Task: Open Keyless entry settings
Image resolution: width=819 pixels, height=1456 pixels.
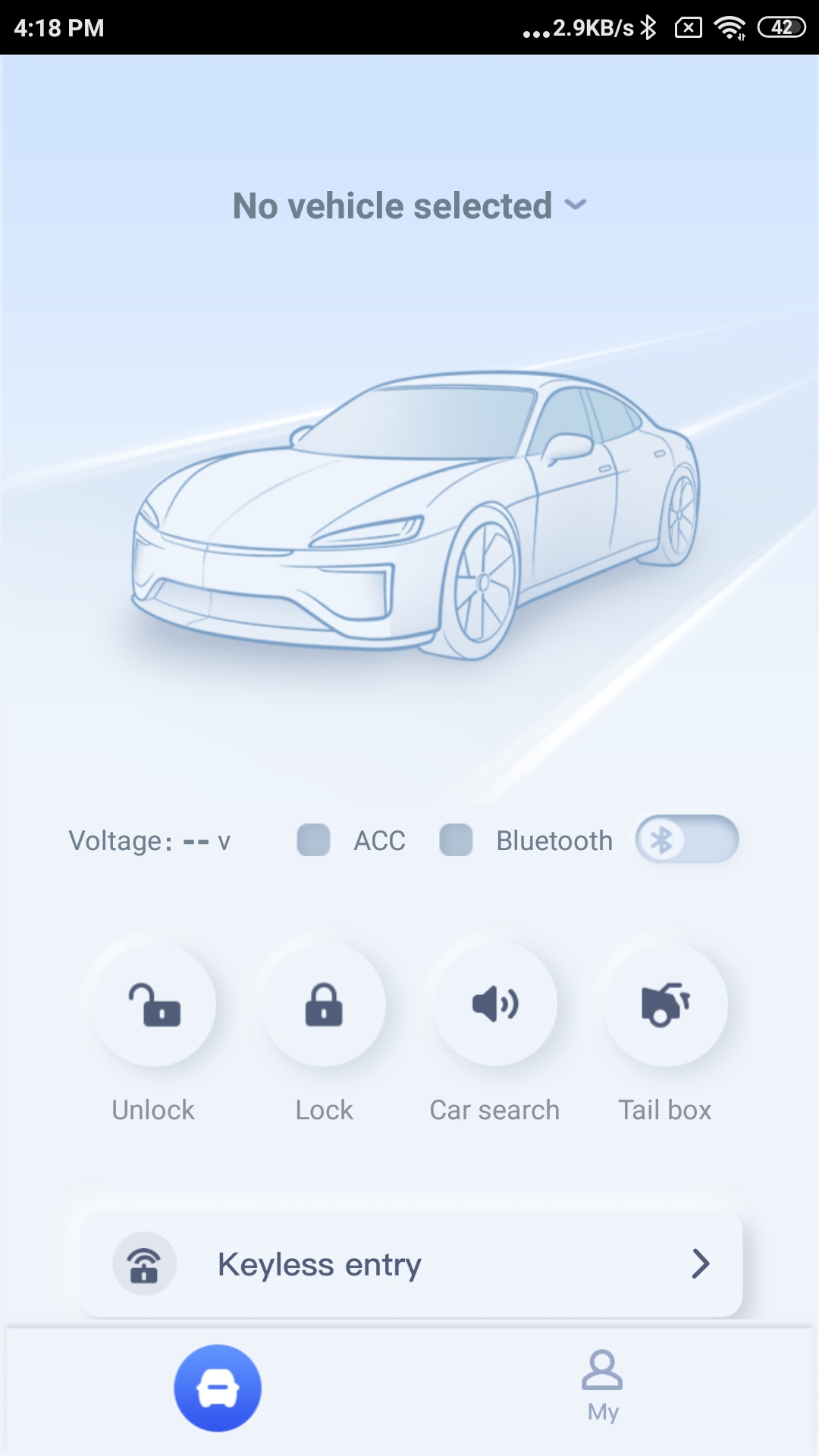Action: tap(411, 1264)
